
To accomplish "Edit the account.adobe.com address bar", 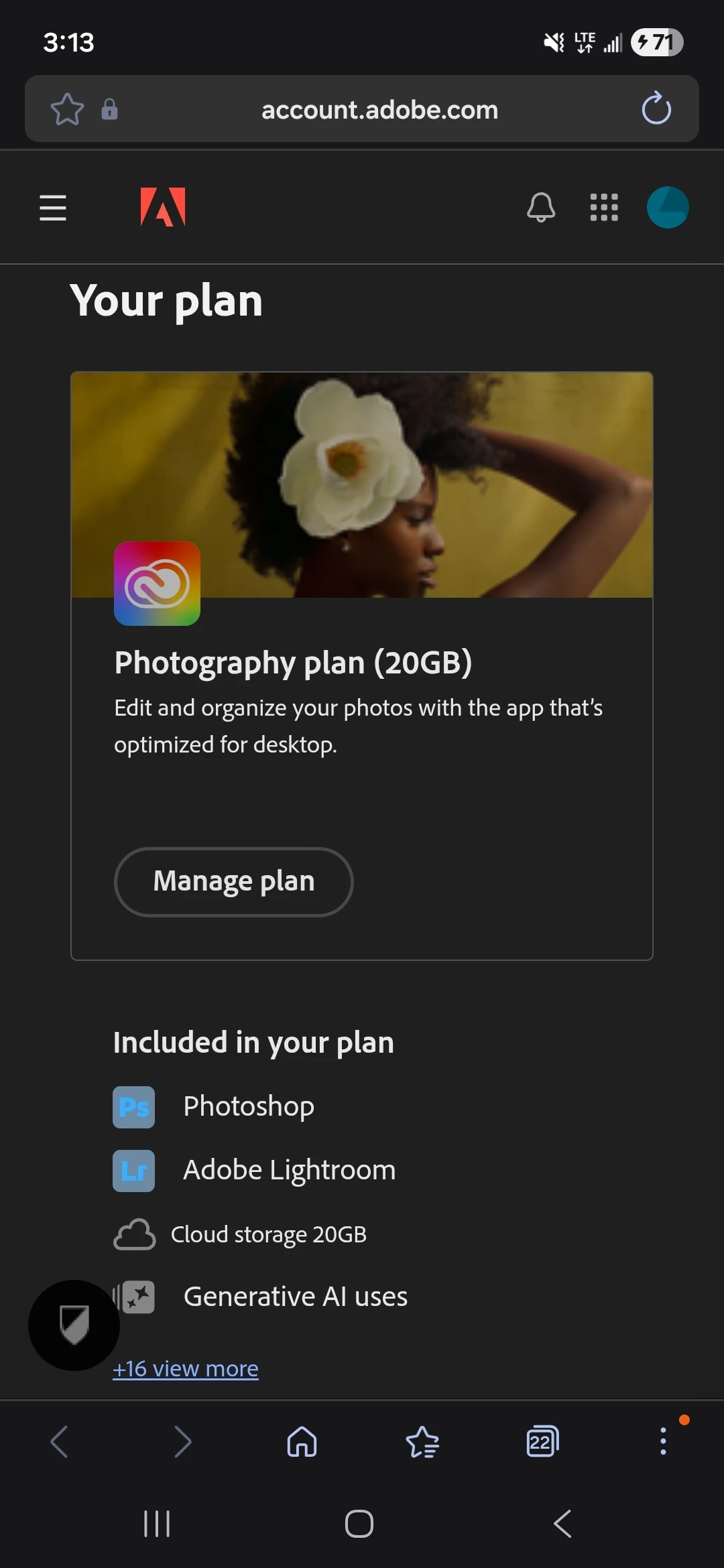I will 379,109.
